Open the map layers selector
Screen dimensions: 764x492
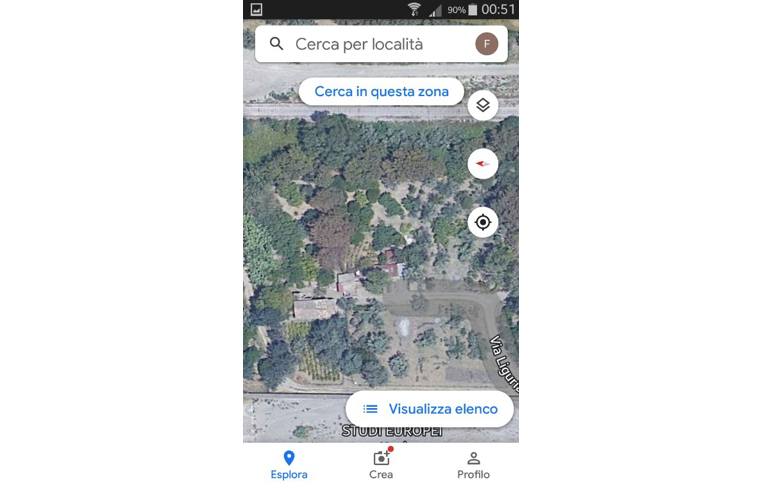pyautogui.click(x=483, y=105)
